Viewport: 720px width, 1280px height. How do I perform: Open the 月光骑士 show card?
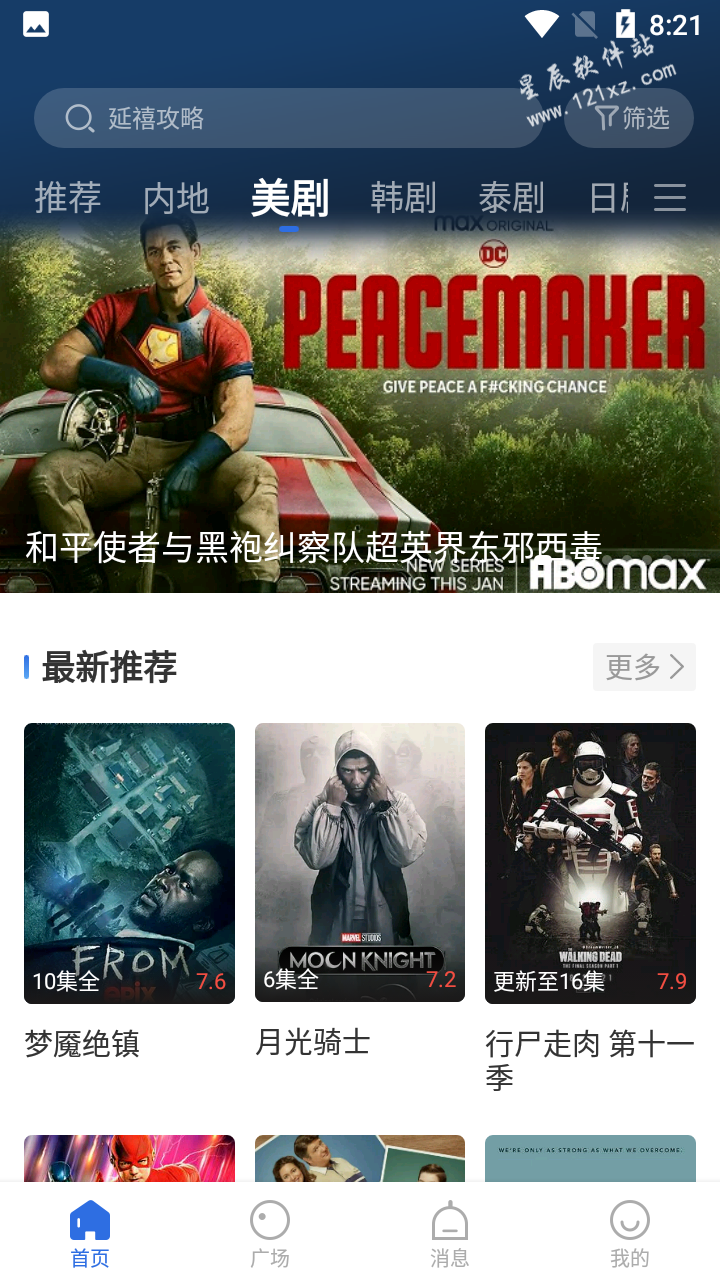(x=360, y=892)
